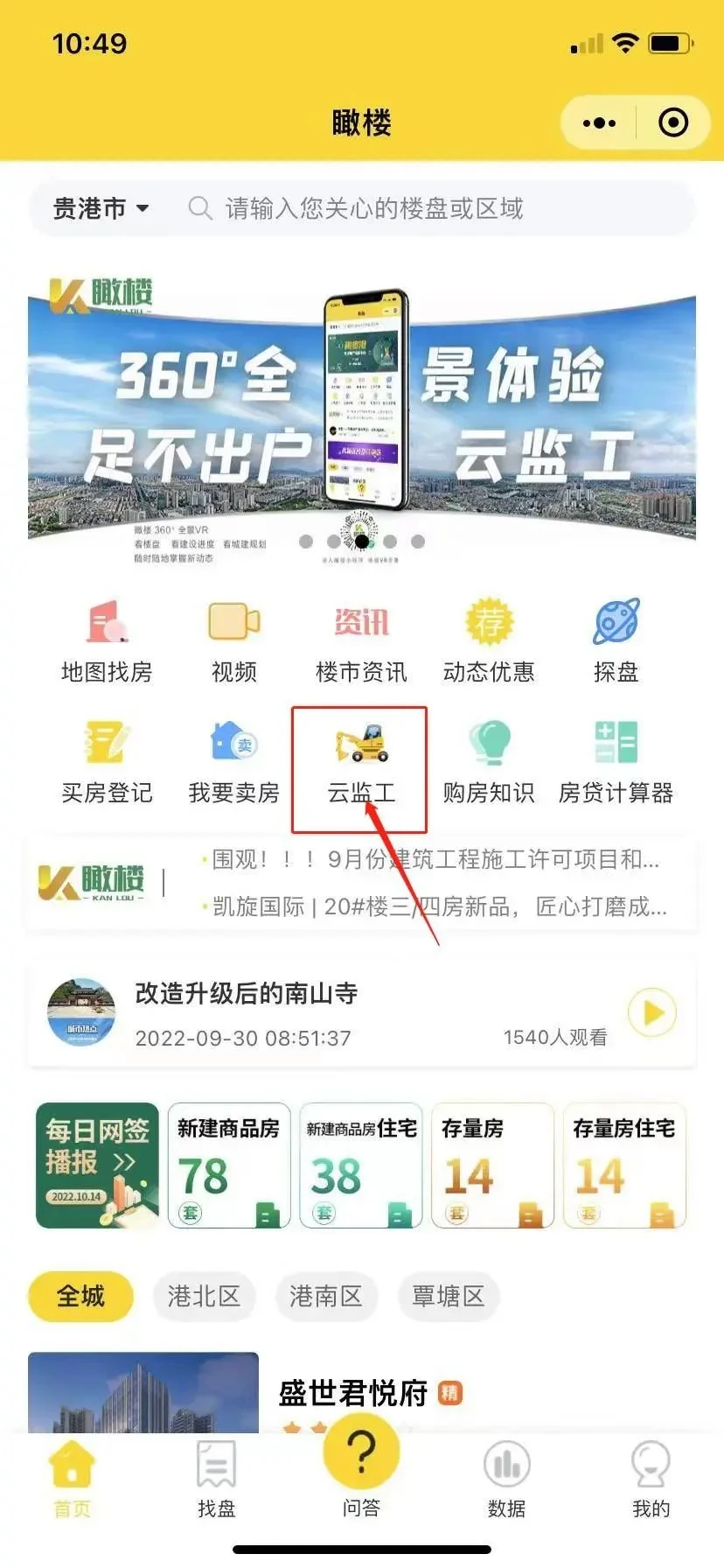Close the mini program with circle icon
The width and height of the screenshot is (724, 1568).
(x=672, y=122)
